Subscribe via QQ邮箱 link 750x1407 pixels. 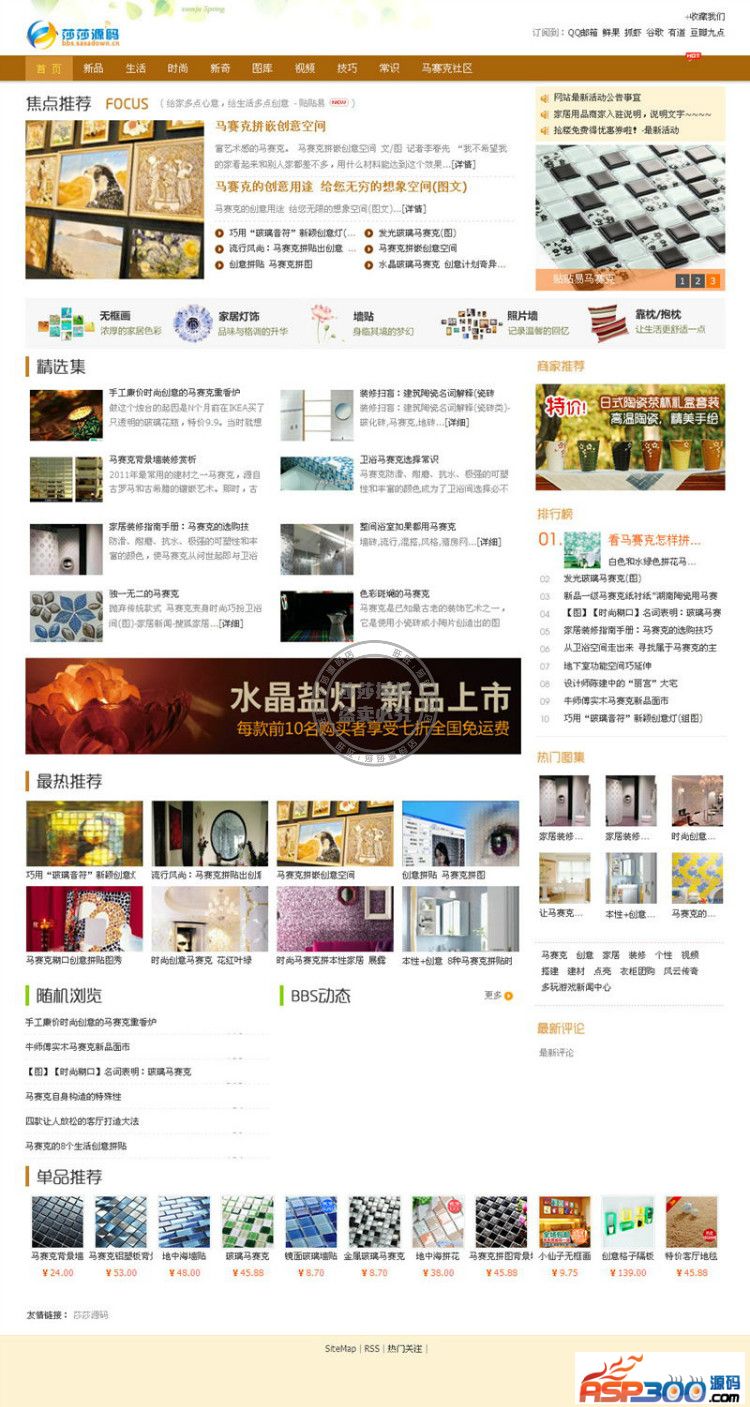coord(580,33)
